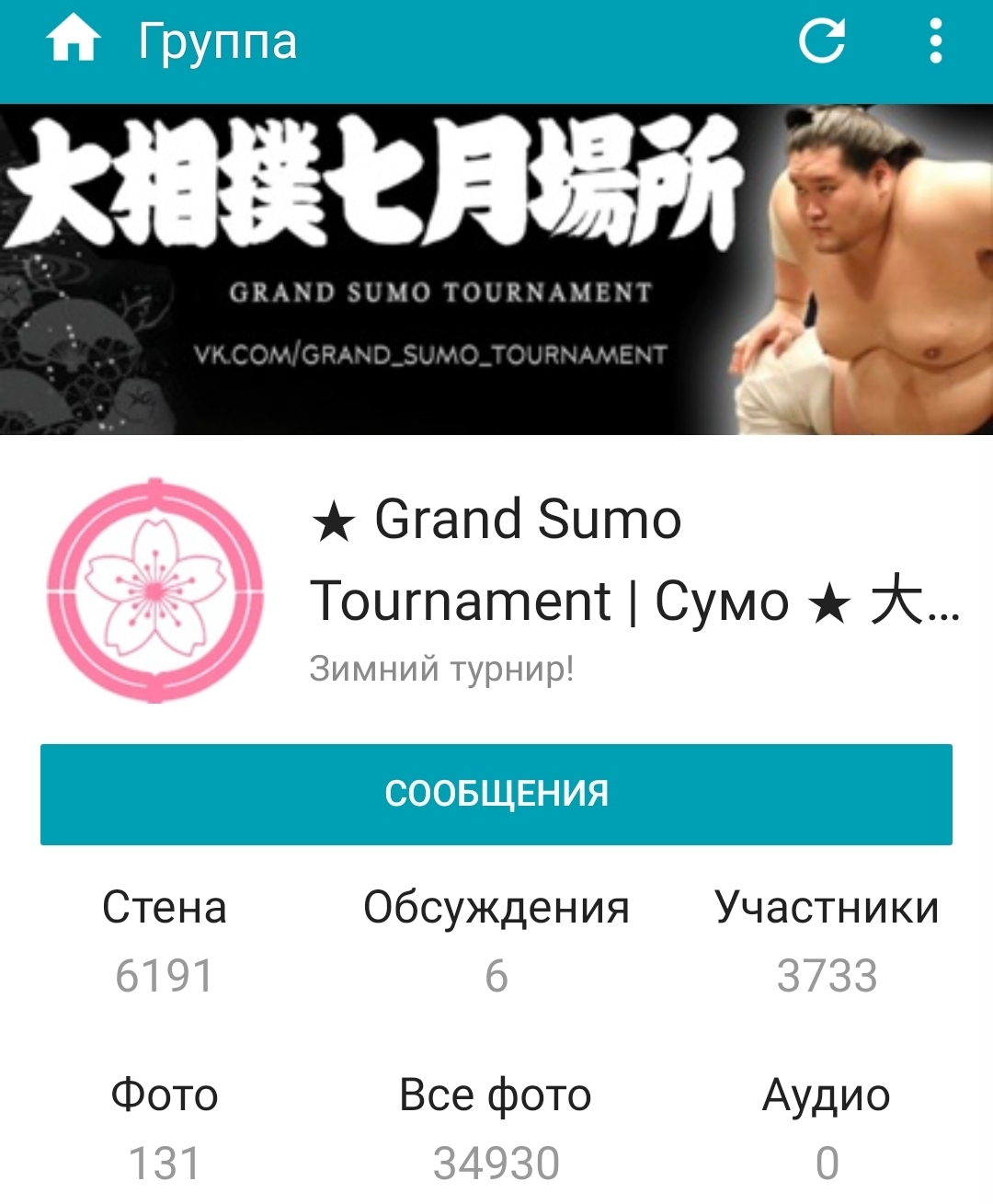Refresh the group page

[x=821, y=41]
